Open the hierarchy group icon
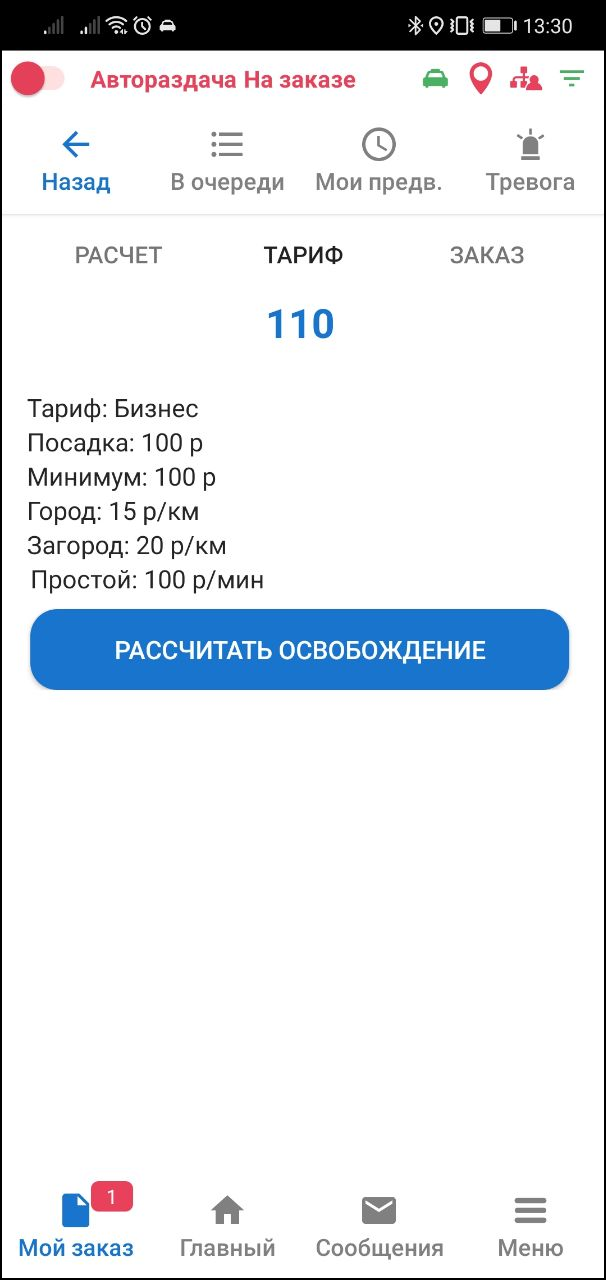The width and height of the screenshot is (606, 1280). coord(526,79)
